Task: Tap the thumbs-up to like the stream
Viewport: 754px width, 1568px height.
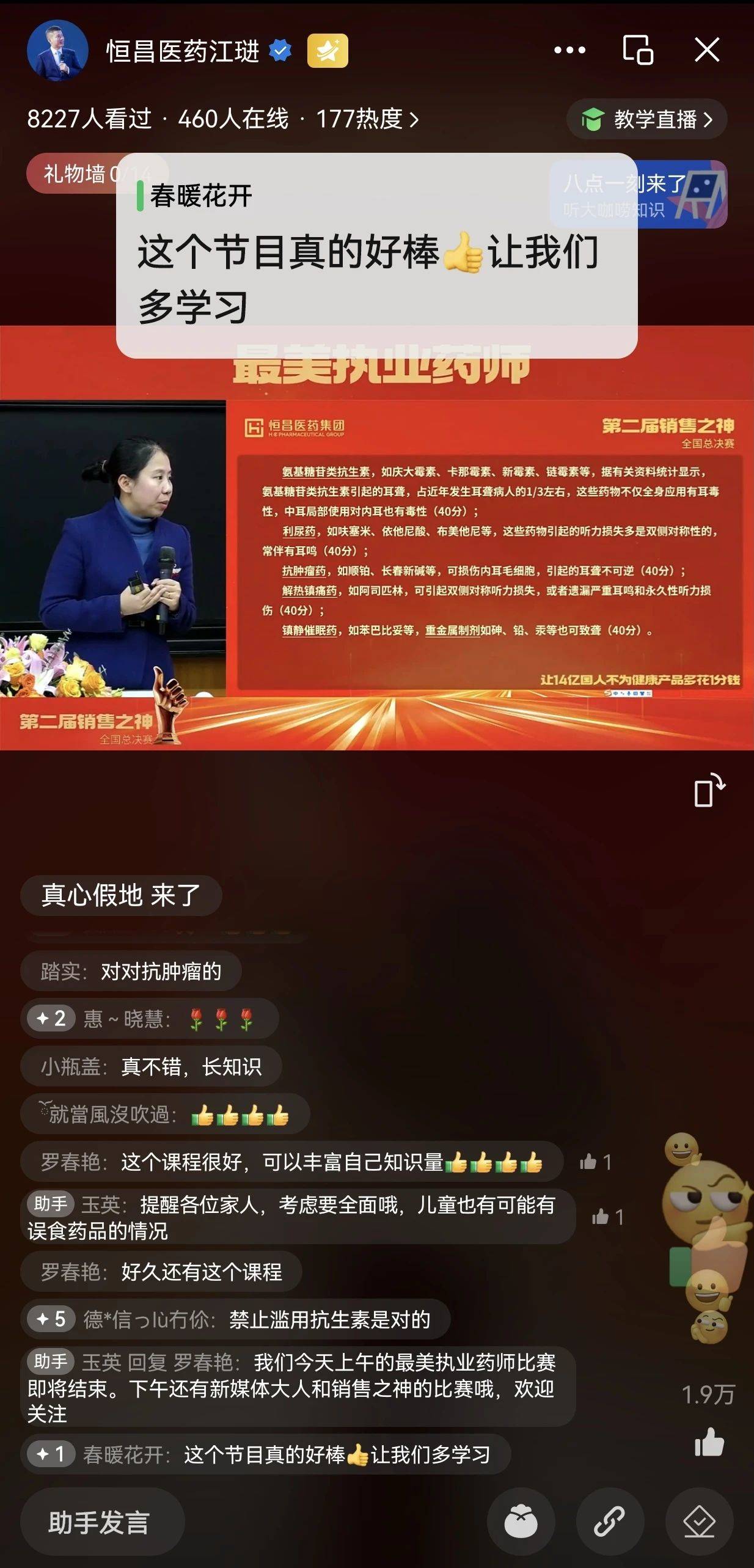Action: point(709,1443)
